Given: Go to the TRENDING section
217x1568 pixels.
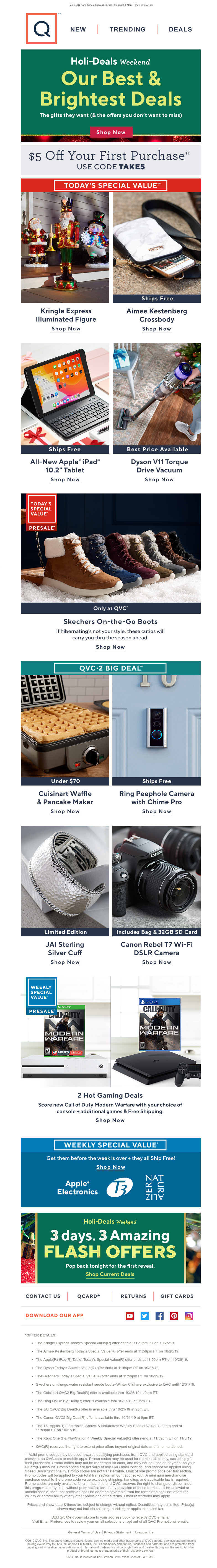Looking at the screenshot, I should 127,29.
